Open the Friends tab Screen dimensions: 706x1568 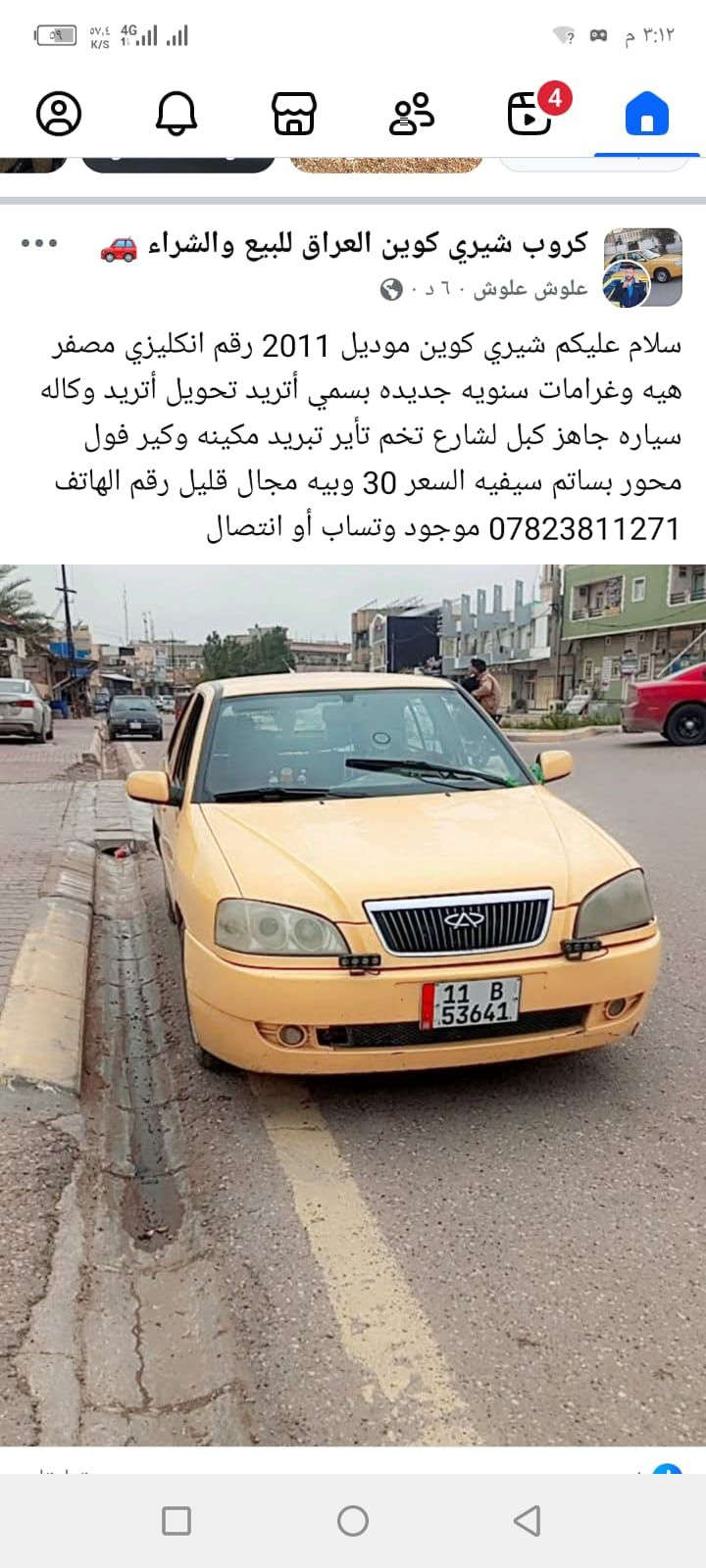[412, 114]
